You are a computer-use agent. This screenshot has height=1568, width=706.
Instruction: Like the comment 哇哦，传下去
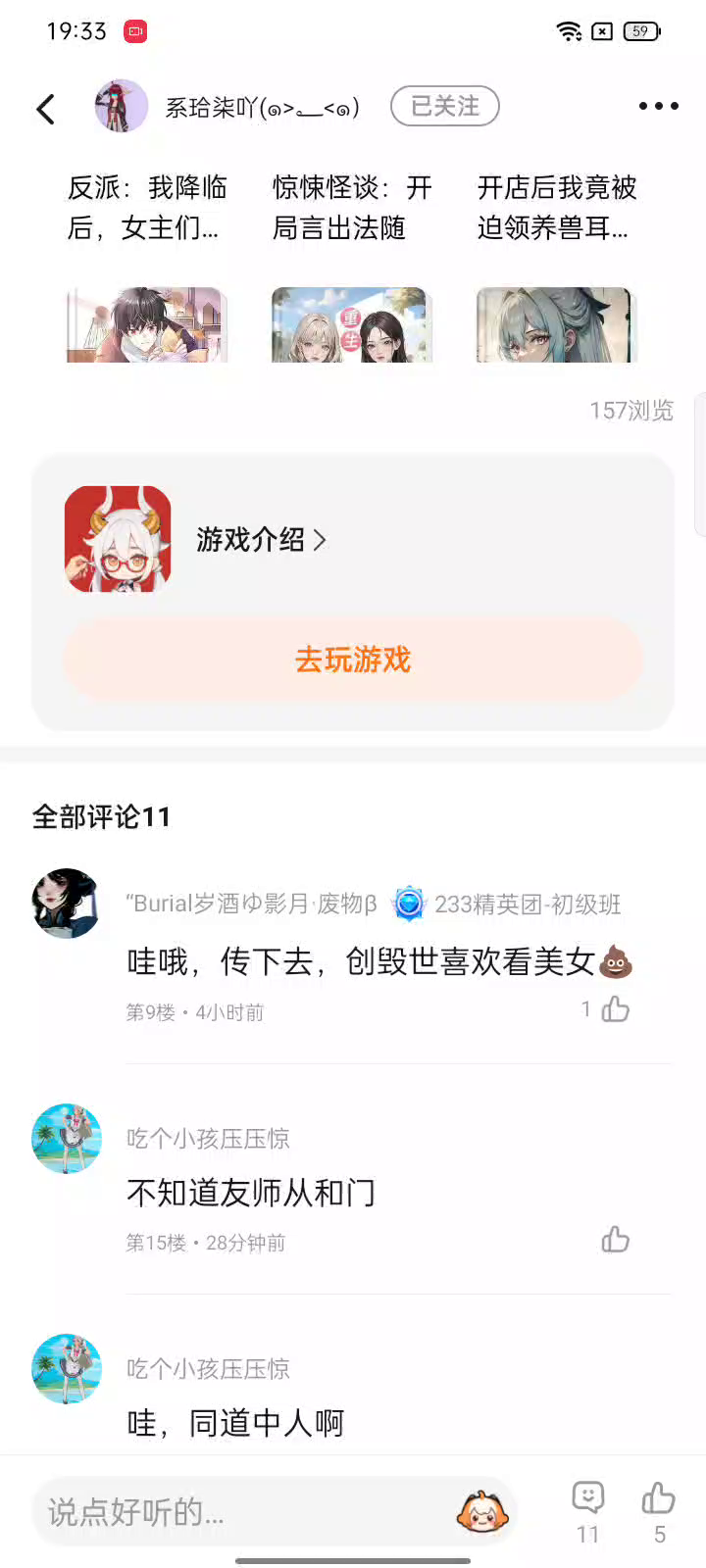click(615, 1009)
